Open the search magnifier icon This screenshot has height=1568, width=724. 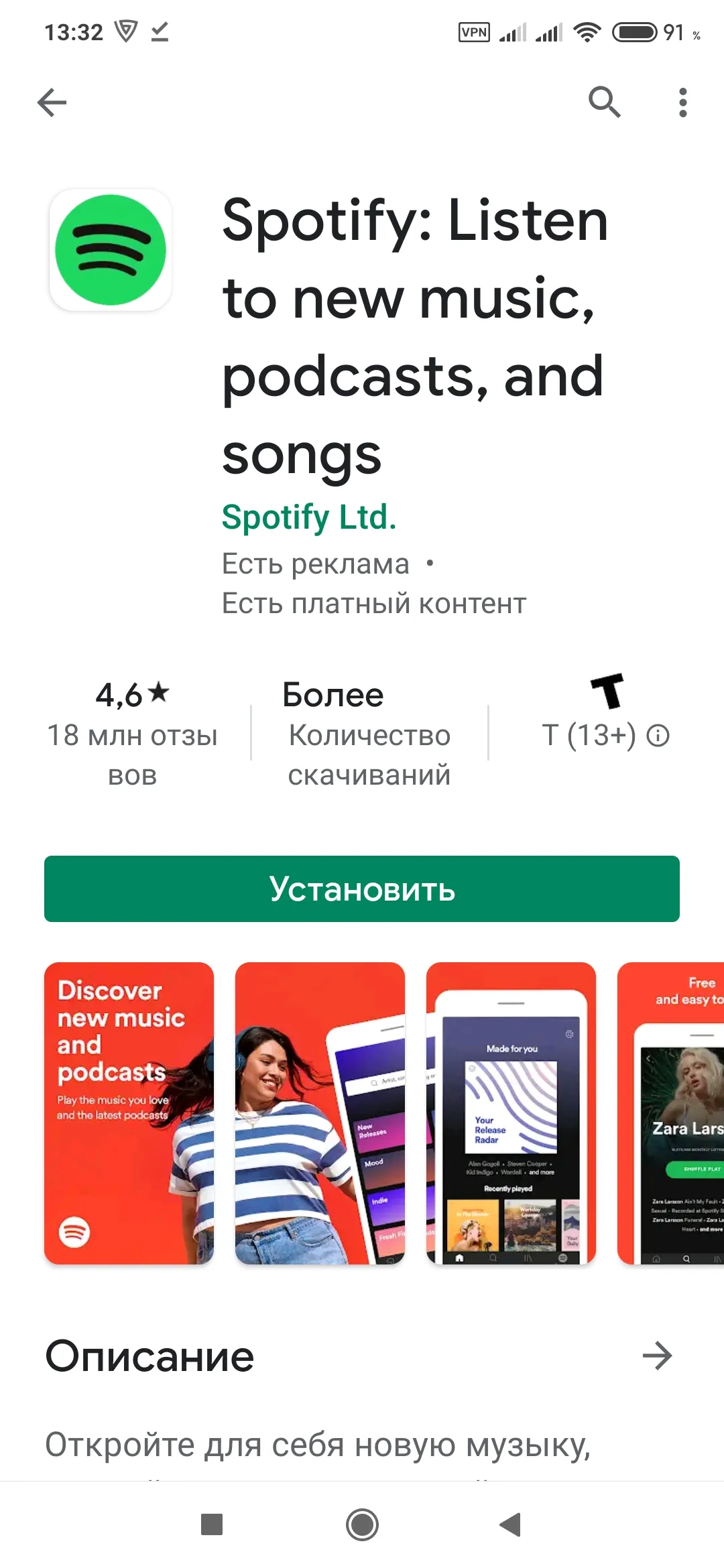tap(604, 102)
